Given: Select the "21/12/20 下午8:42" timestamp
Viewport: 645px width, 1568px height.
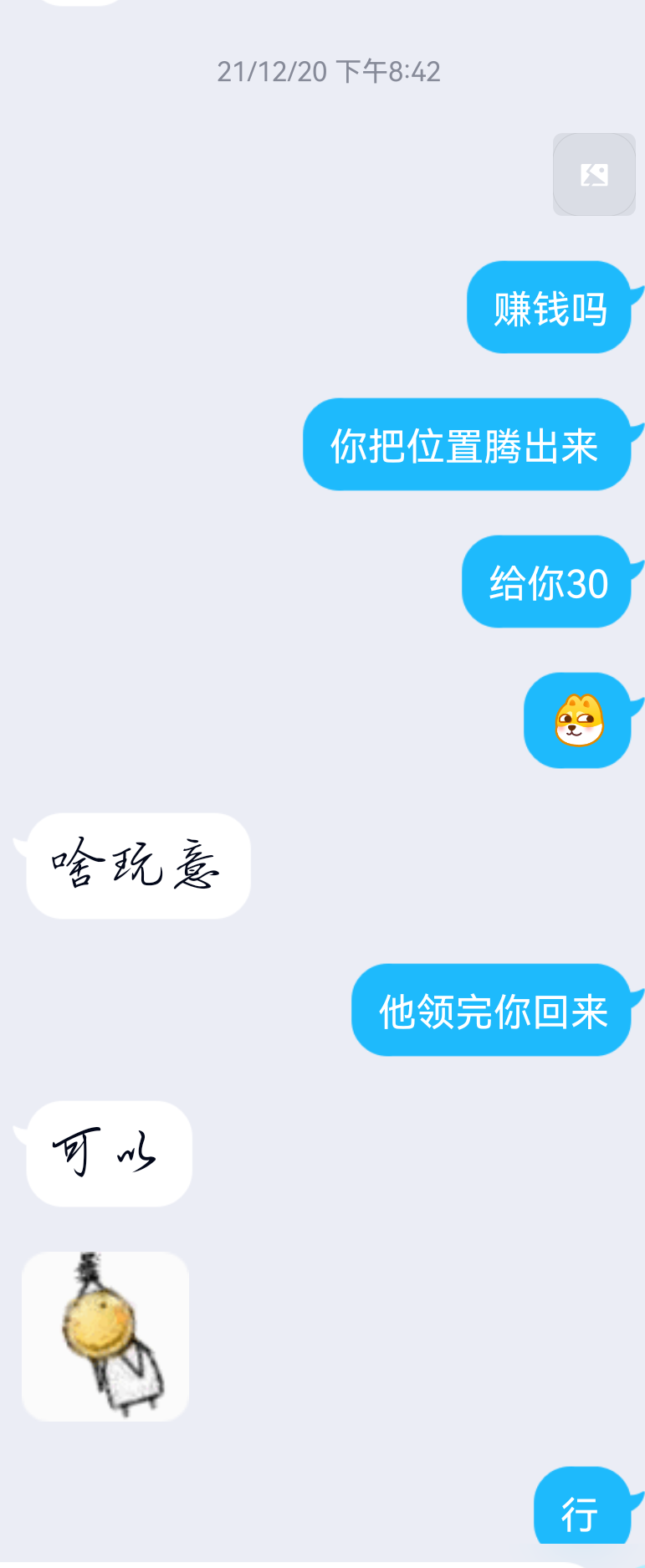Looking at the screenshot, I should pos(328,72).
